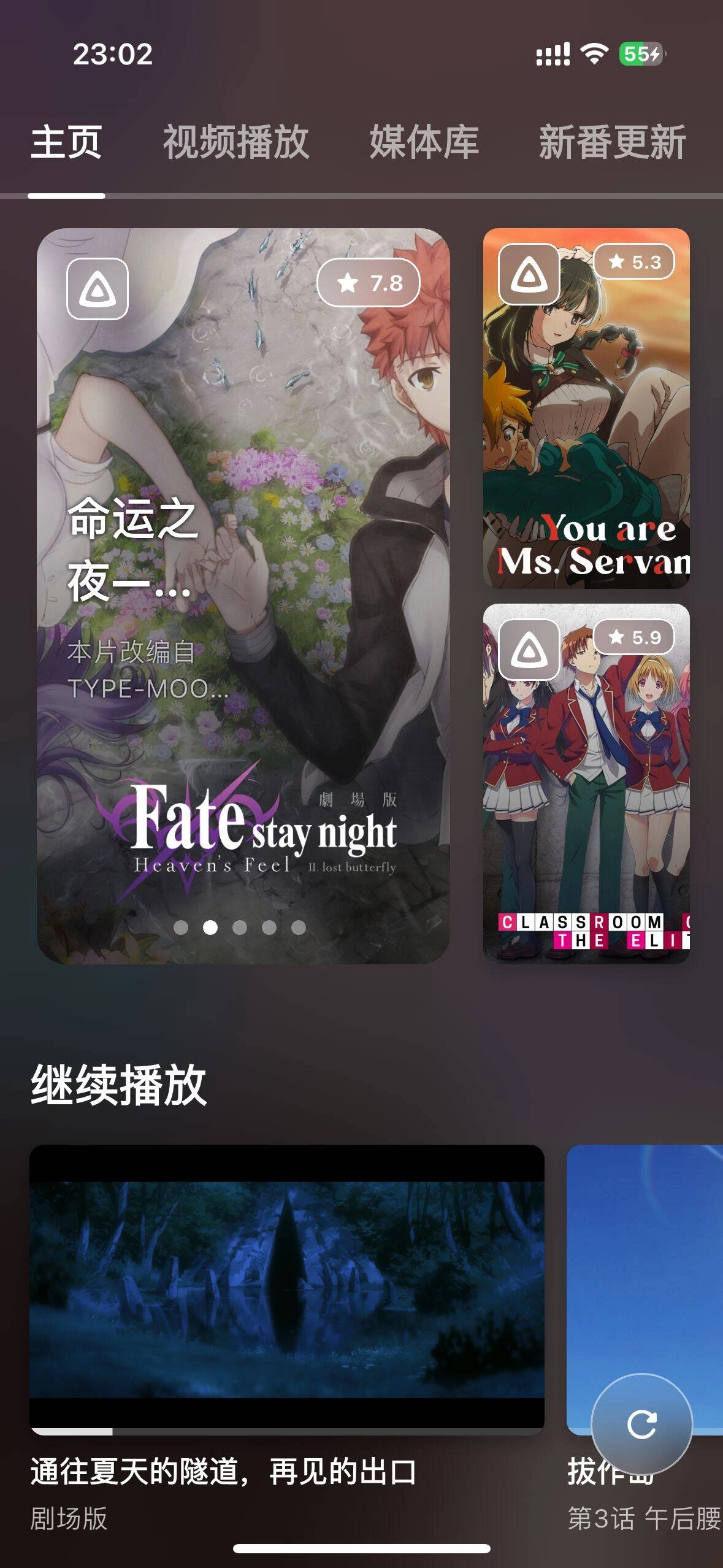Go to the 新番更新 tab
This screenshot has width=723, height=1568.
point(612,142)
